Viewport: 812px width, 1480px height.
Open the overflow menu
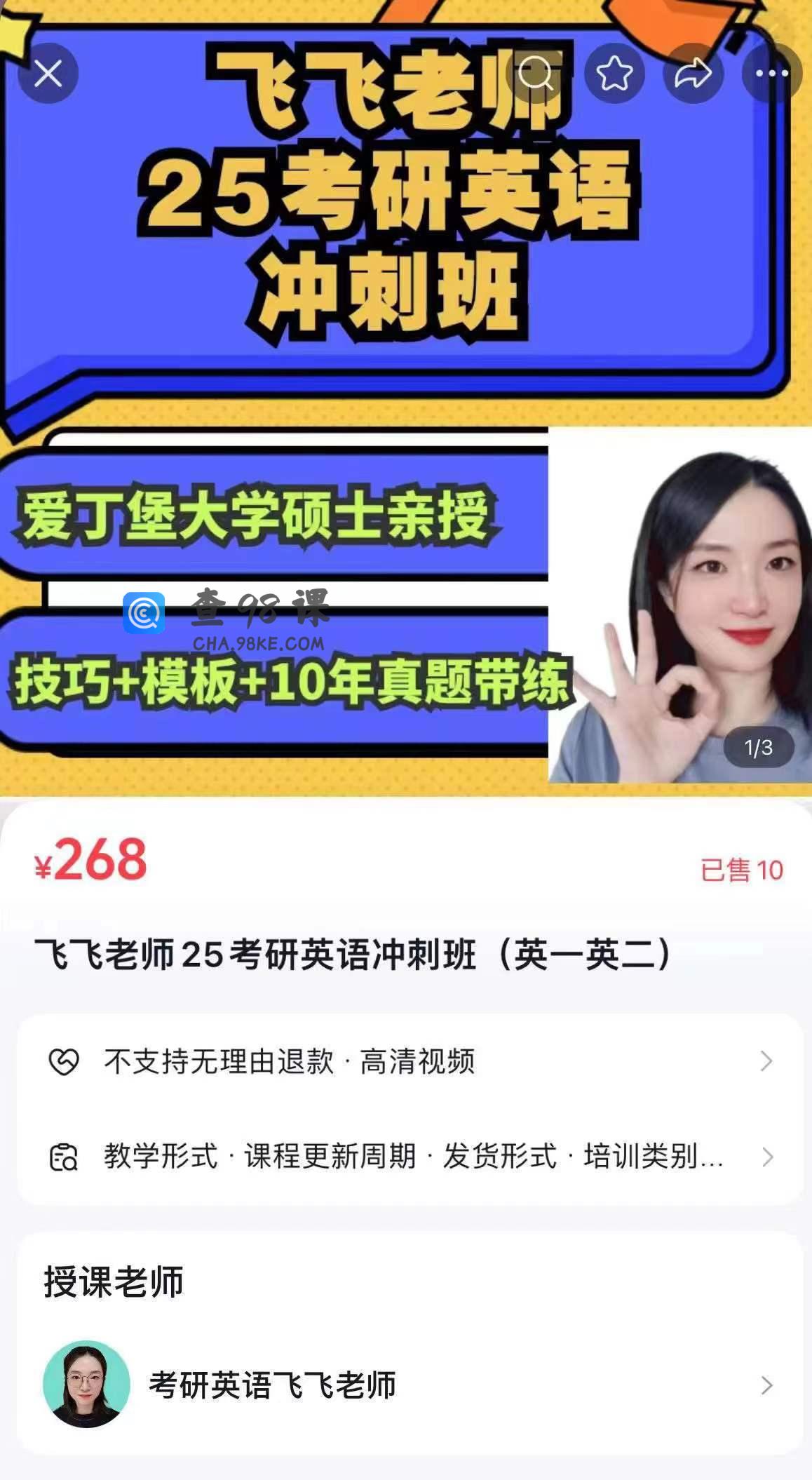(x=771, y=74)
